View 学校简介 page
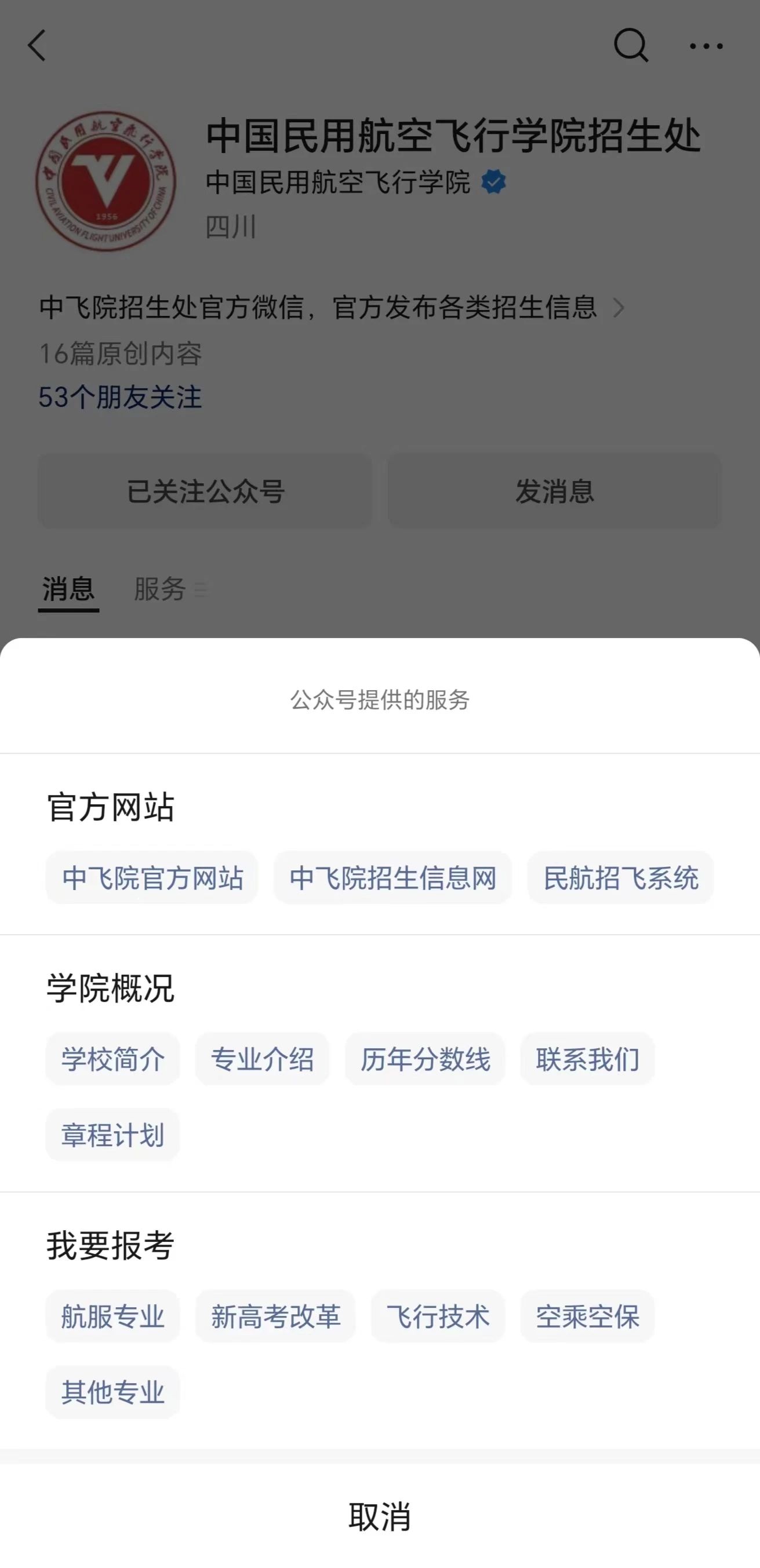Viewport: 760px width, 1568px height. click(112, 1059)
